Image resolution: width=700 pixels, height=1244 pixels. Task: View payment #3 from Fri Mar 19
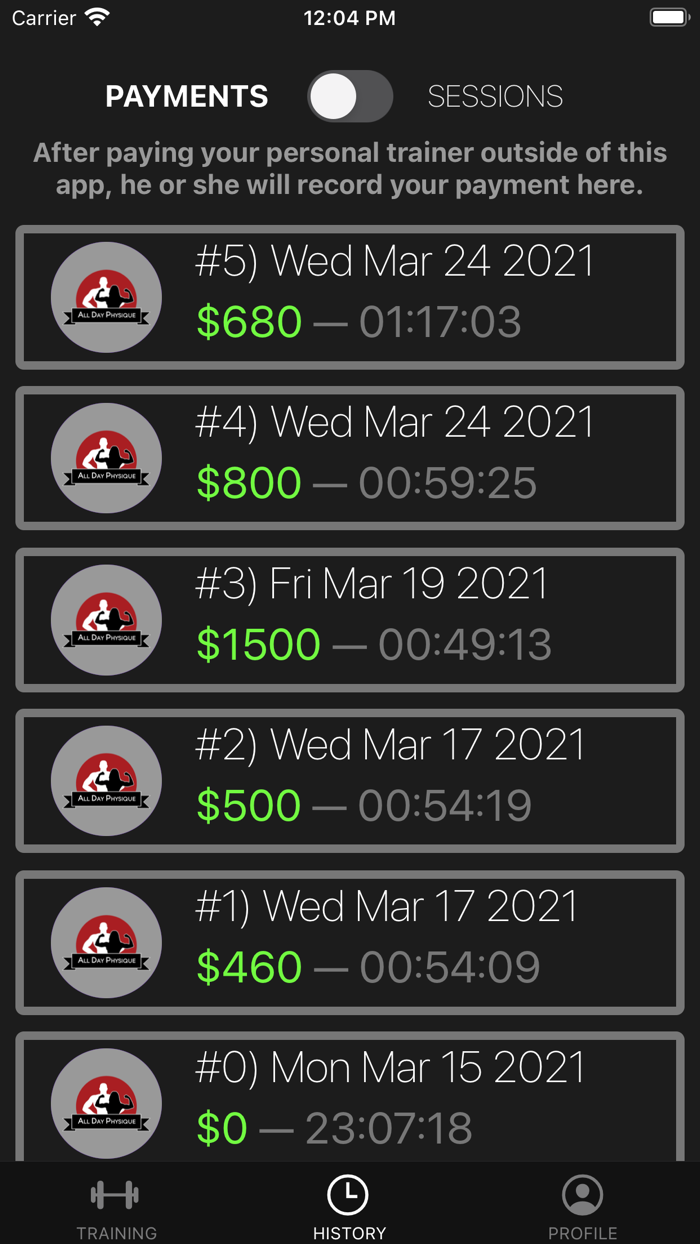[350, 619]
